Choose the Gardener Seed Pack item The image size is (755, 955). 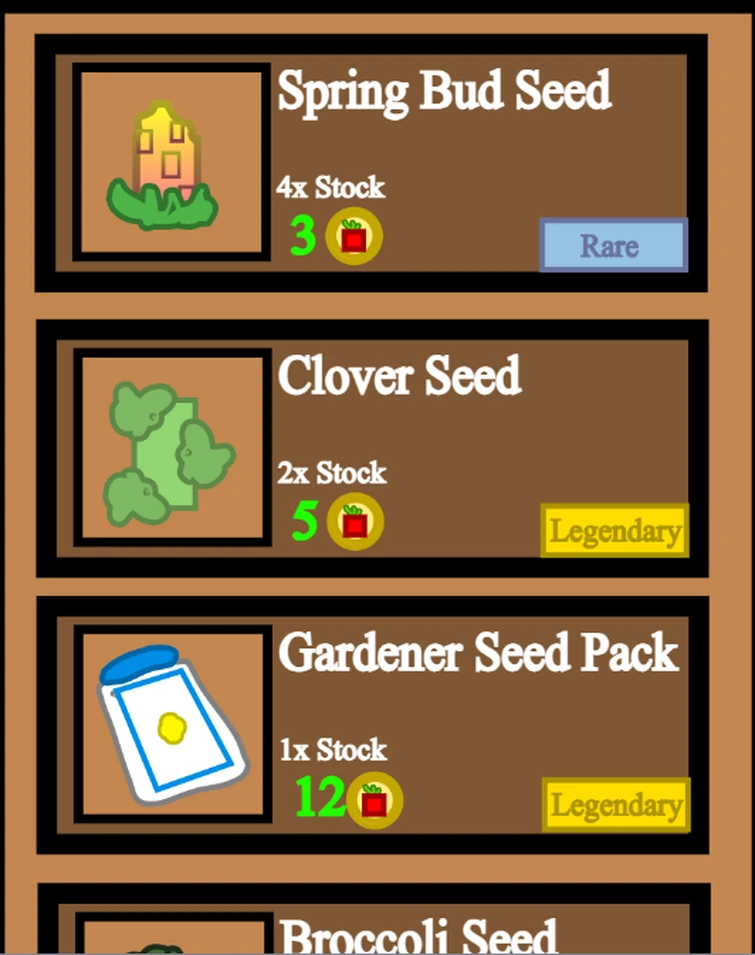(x=371, y=725)
